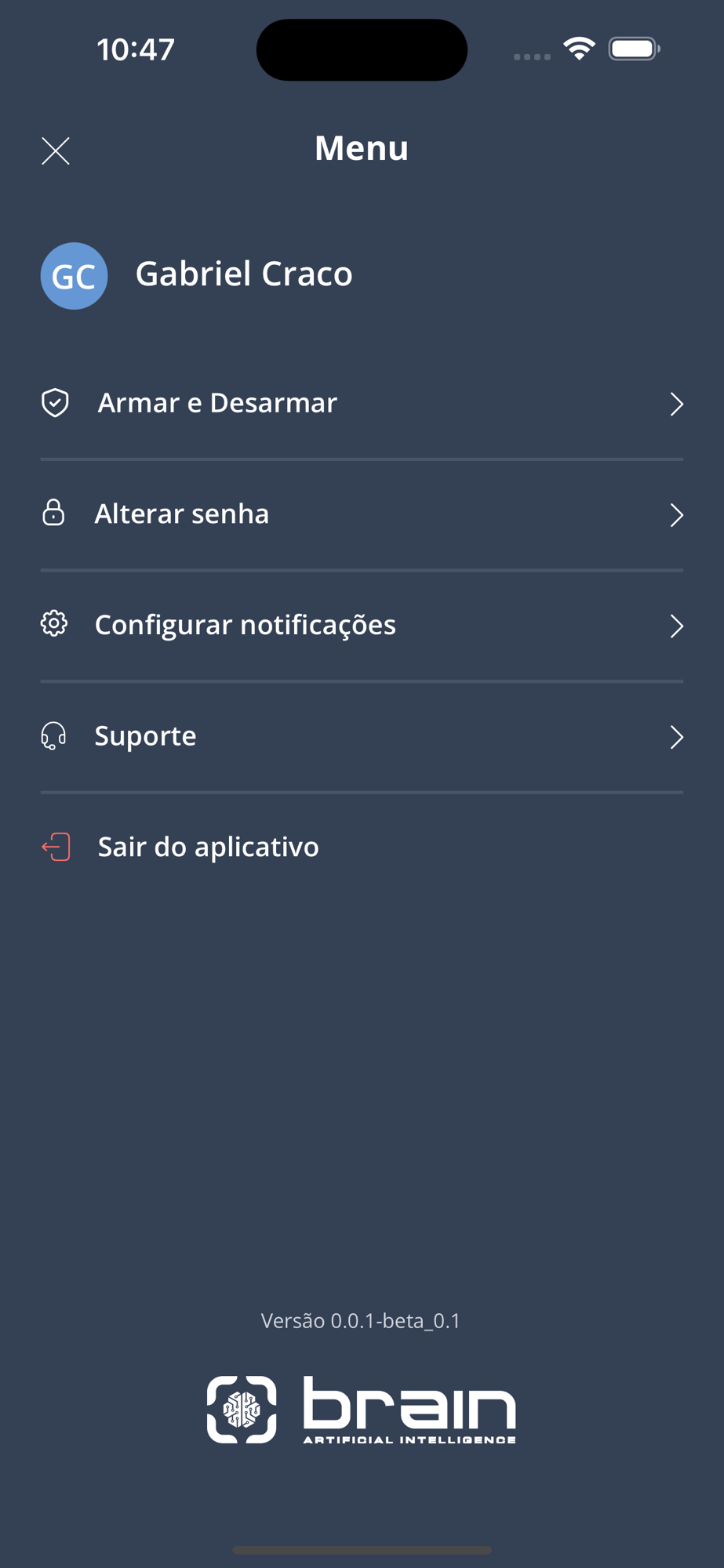Tap Sair do aplicativo to log out

click(207, 848)
